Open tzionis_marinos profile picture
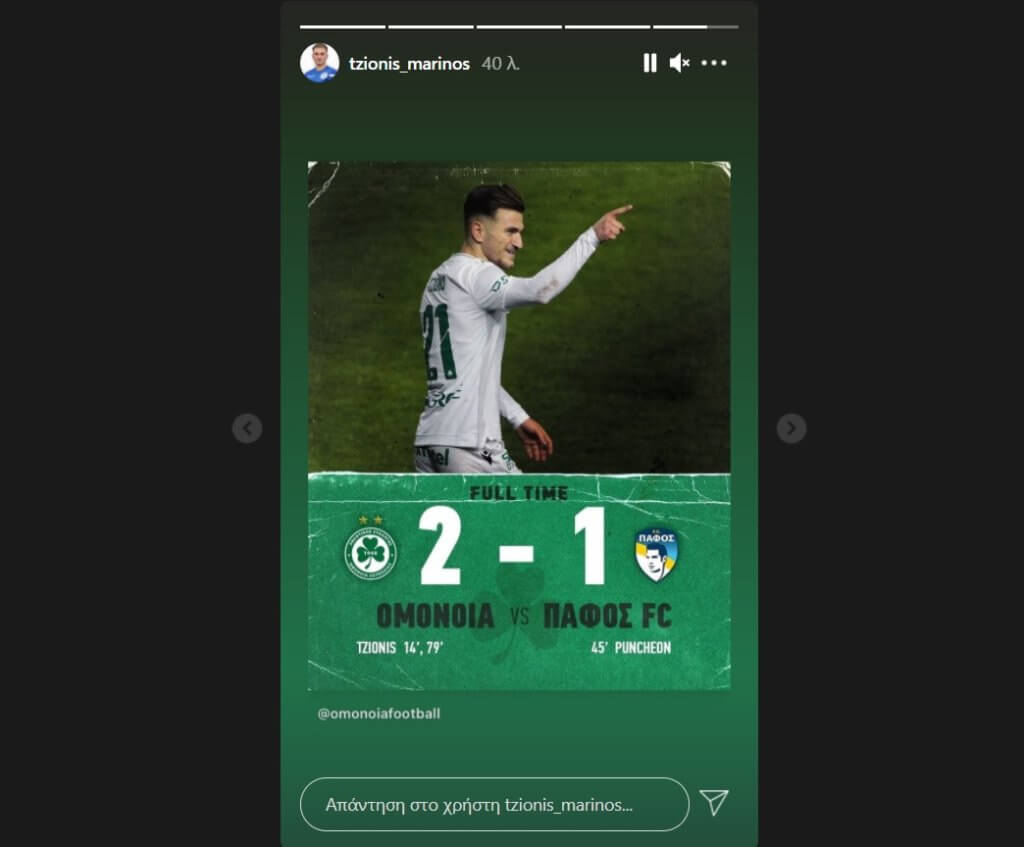Screen dimensions: 1024x847 click(x=320, y=63)
